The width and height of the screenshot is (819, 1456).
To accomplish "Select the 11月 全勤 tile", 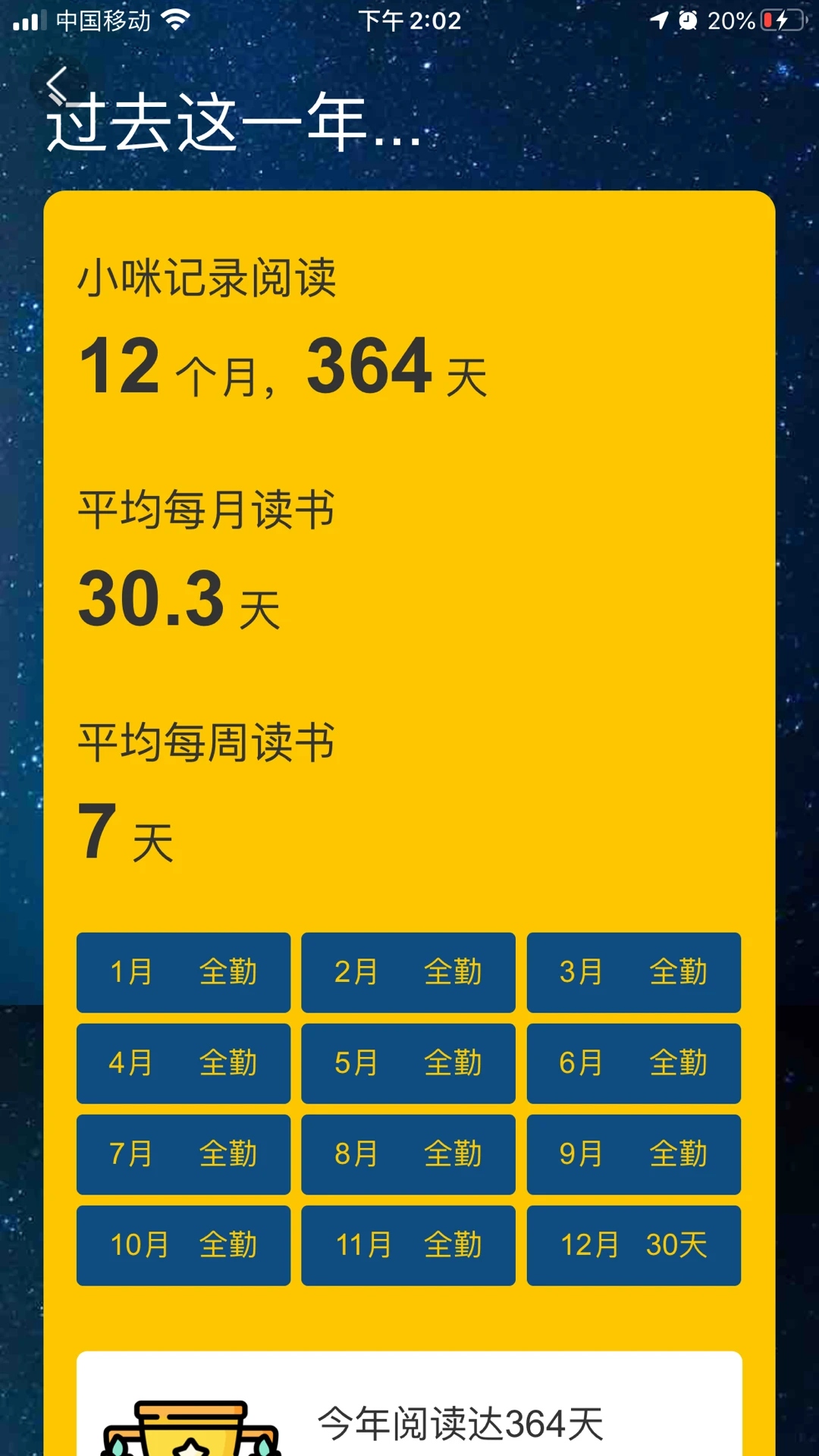I will click(x=408, y=1245).
